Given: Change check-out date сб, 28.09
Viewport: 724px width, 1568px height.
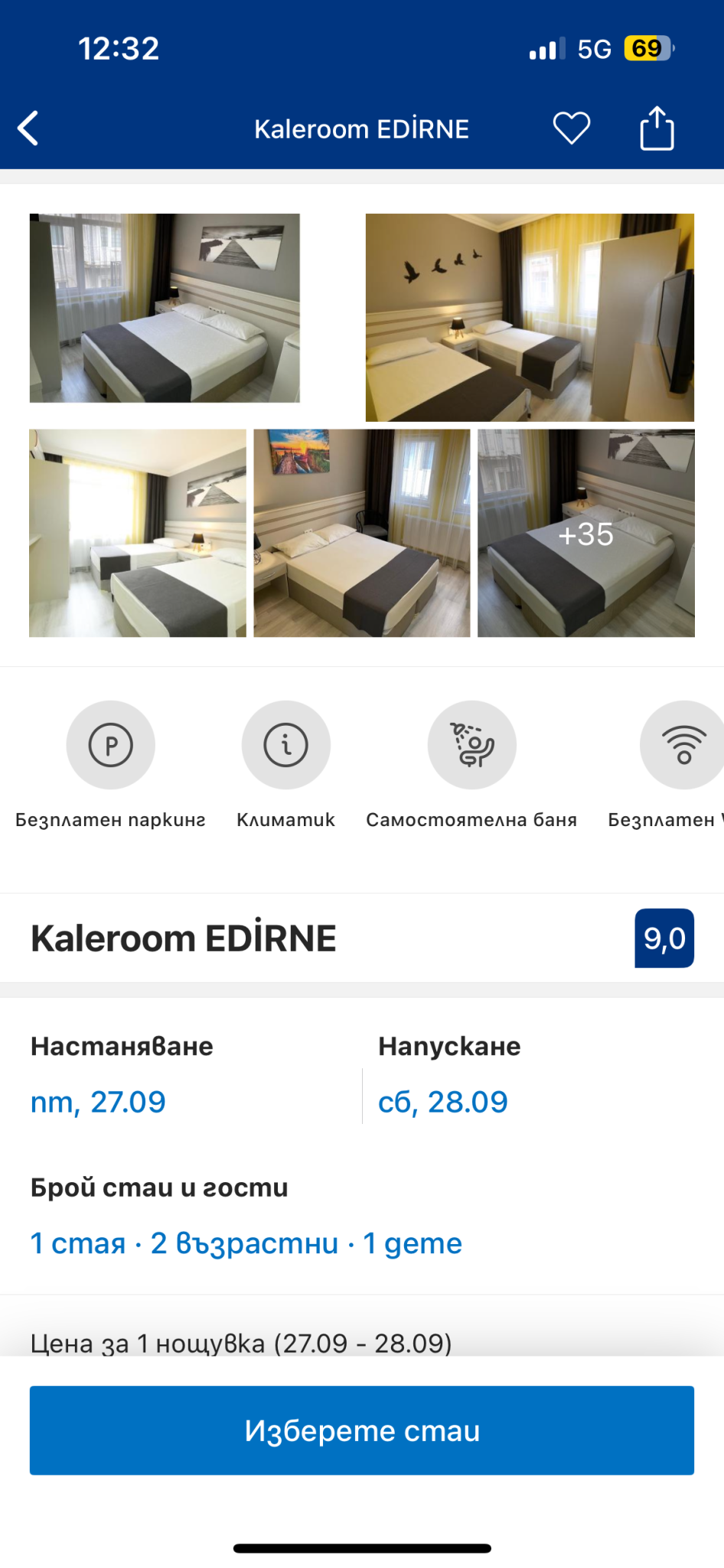Looking at the screenshot, I should click(442, 1102).
